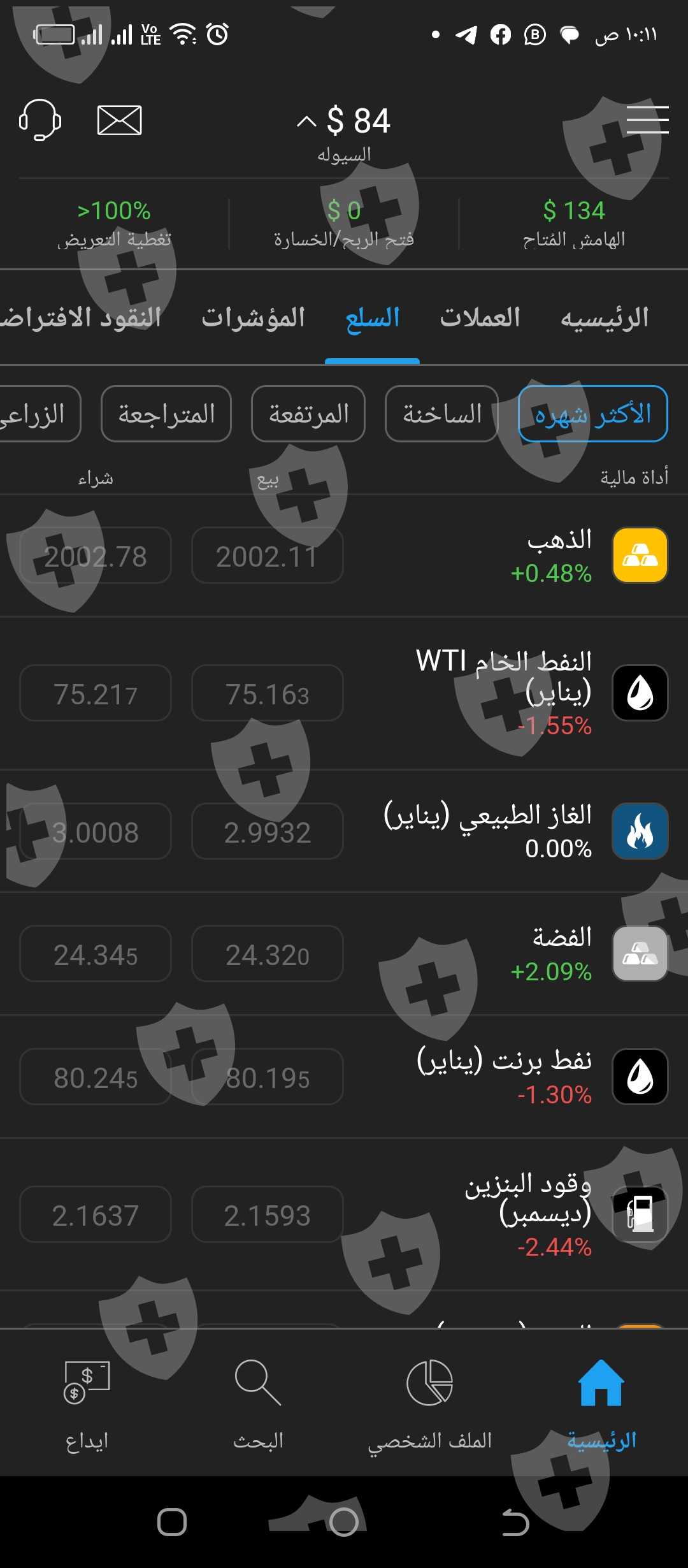This screenshot has width=688, height=1568.
Task: Expand the $84 liquidity details
Action: click(x=344, y=121)
